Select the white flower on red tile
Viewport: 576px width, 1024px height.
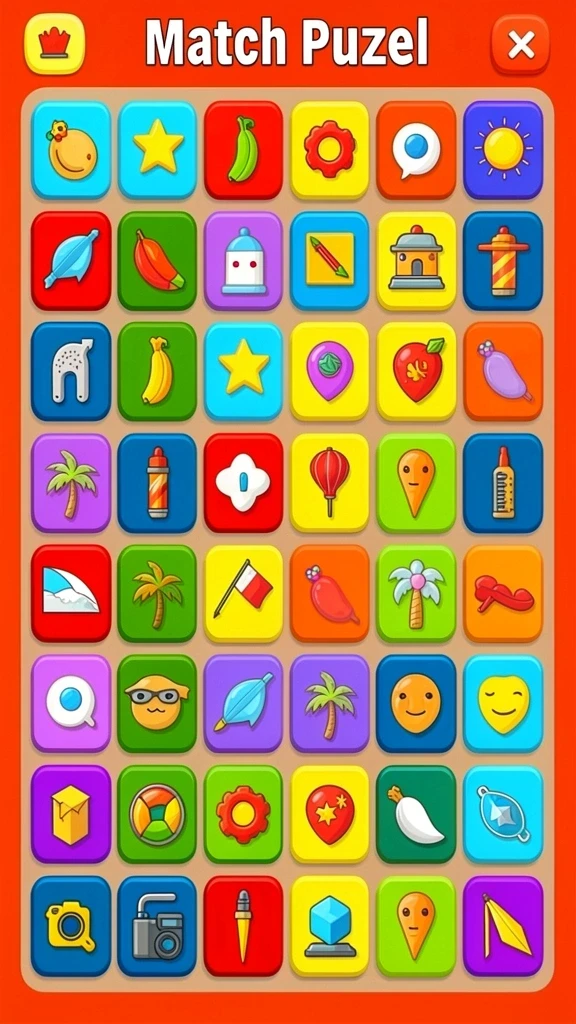pyautogui.click(x=244, y=482)
